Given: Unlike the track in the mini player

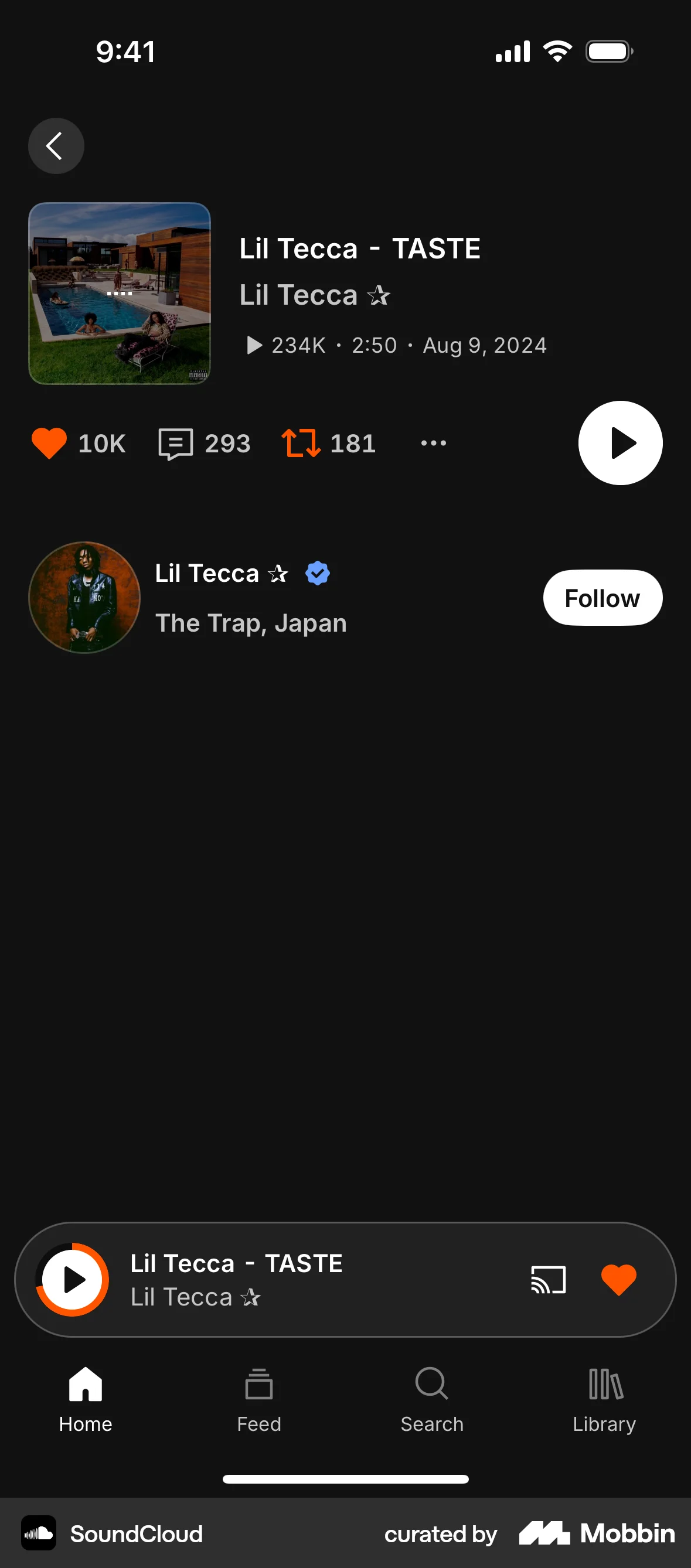Looking at the screenshot, I should tap(619, 1279).
